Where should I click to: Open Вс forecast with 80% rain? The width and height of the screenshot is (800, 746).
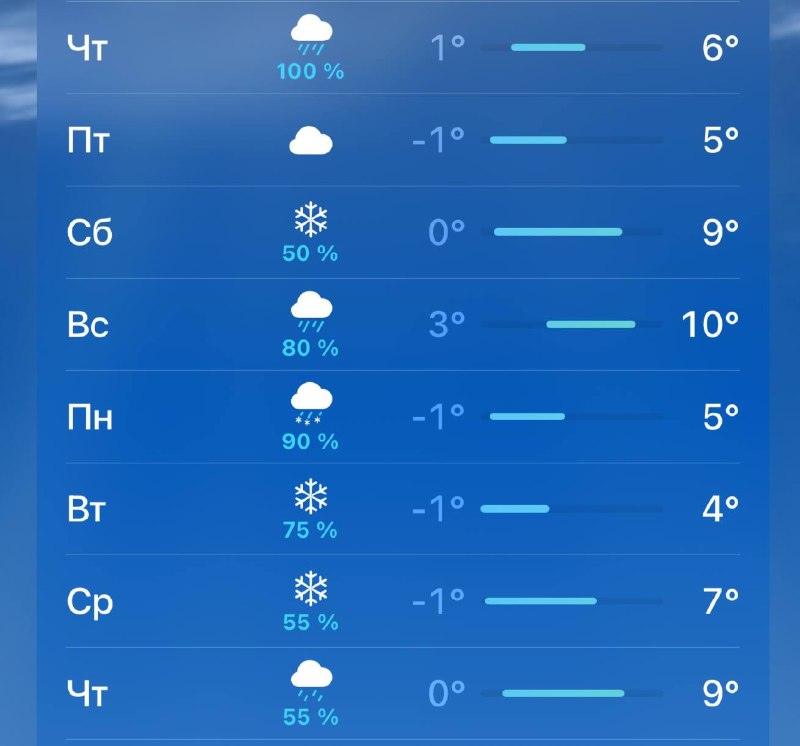[x=400, y=324]
